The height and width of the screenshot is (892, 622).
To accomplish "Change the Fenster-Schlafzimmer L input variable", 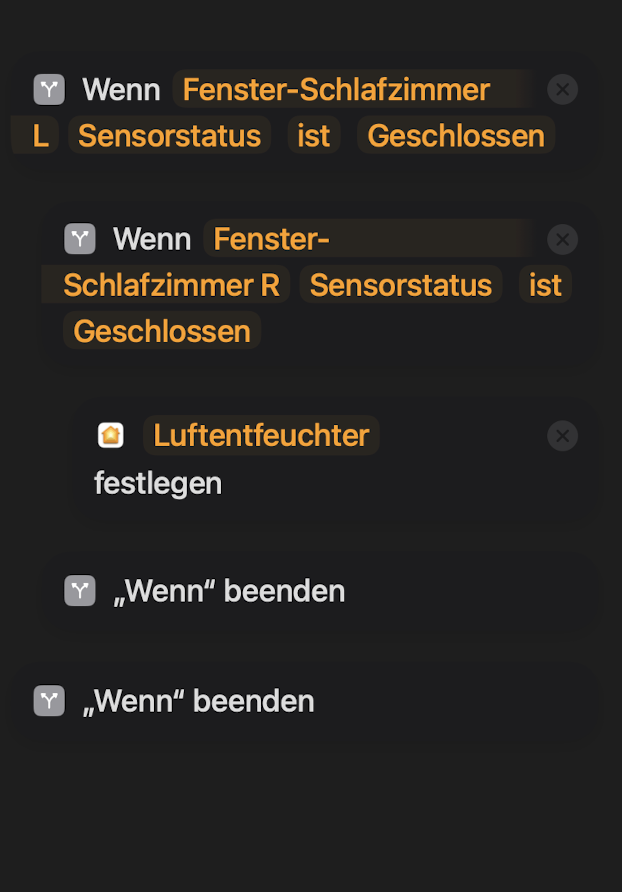I will click(335, 90).
